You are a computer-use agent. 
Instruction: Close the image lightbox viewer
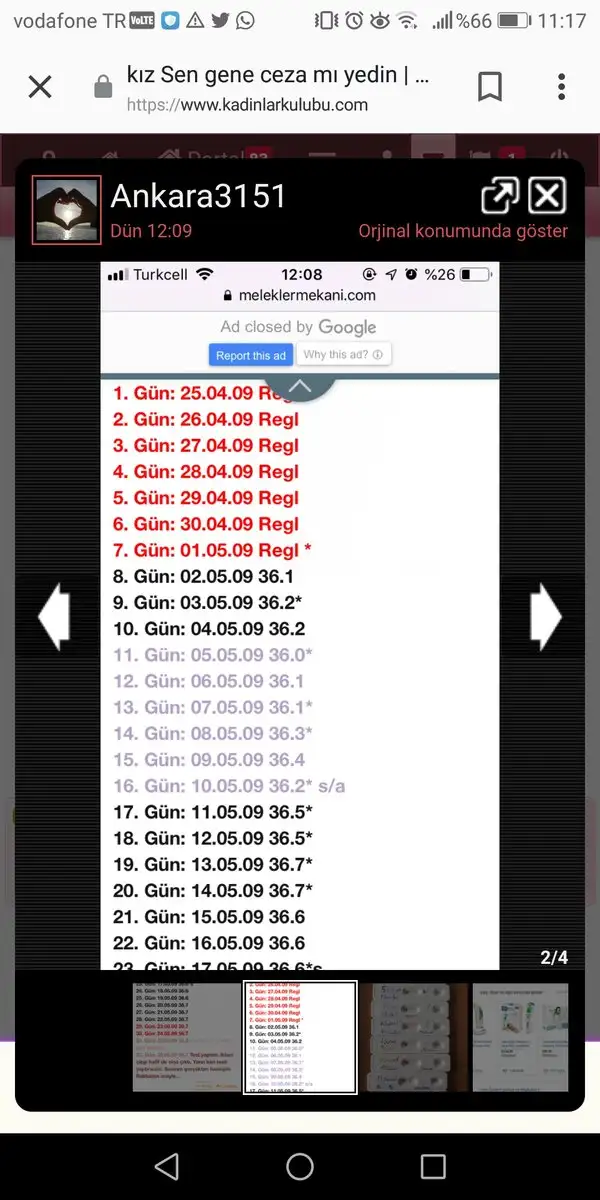tap(547, 196)
